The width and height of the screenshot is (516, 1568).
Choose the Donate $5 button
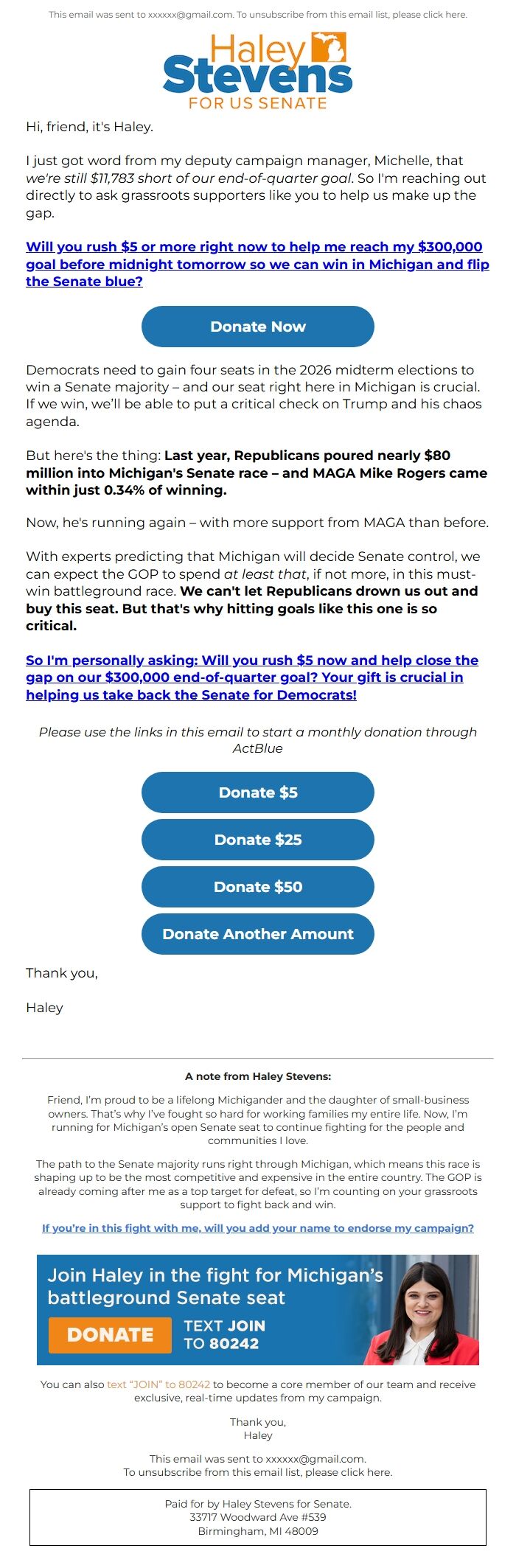click(x=258, y=792)
